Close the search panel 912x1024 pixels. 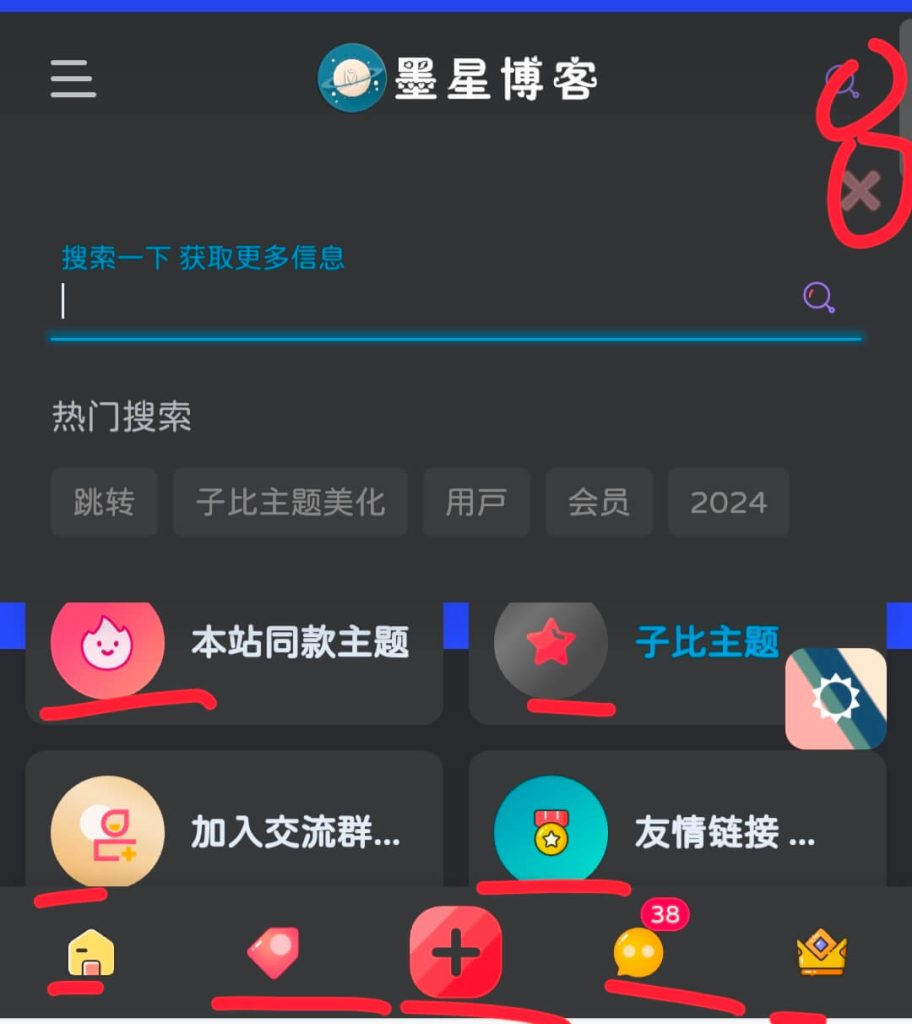tap(860, 190)
